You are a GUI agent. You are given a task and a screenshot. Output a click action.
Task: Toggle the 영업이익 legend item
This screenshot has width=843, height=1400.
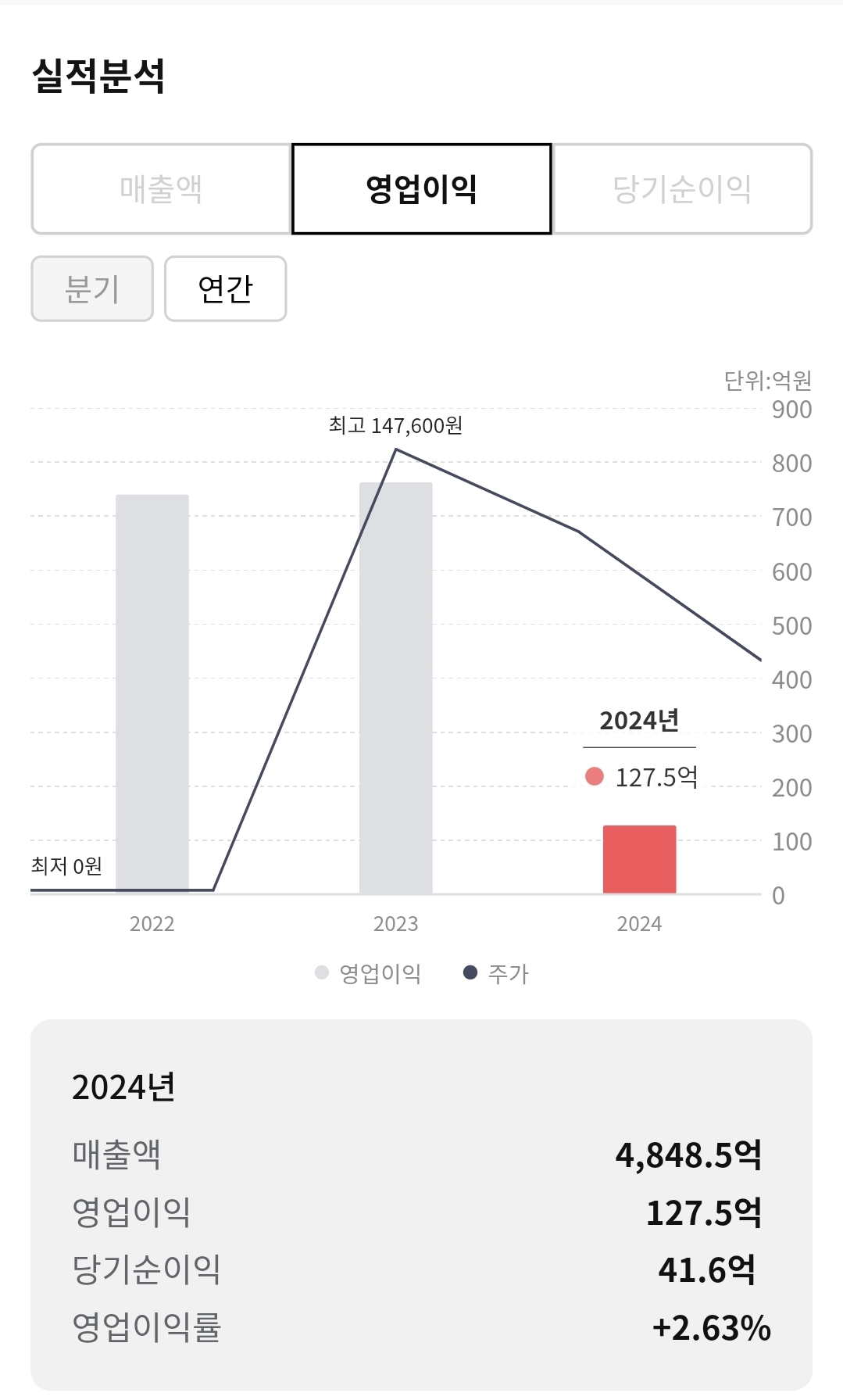coord(368,973)
